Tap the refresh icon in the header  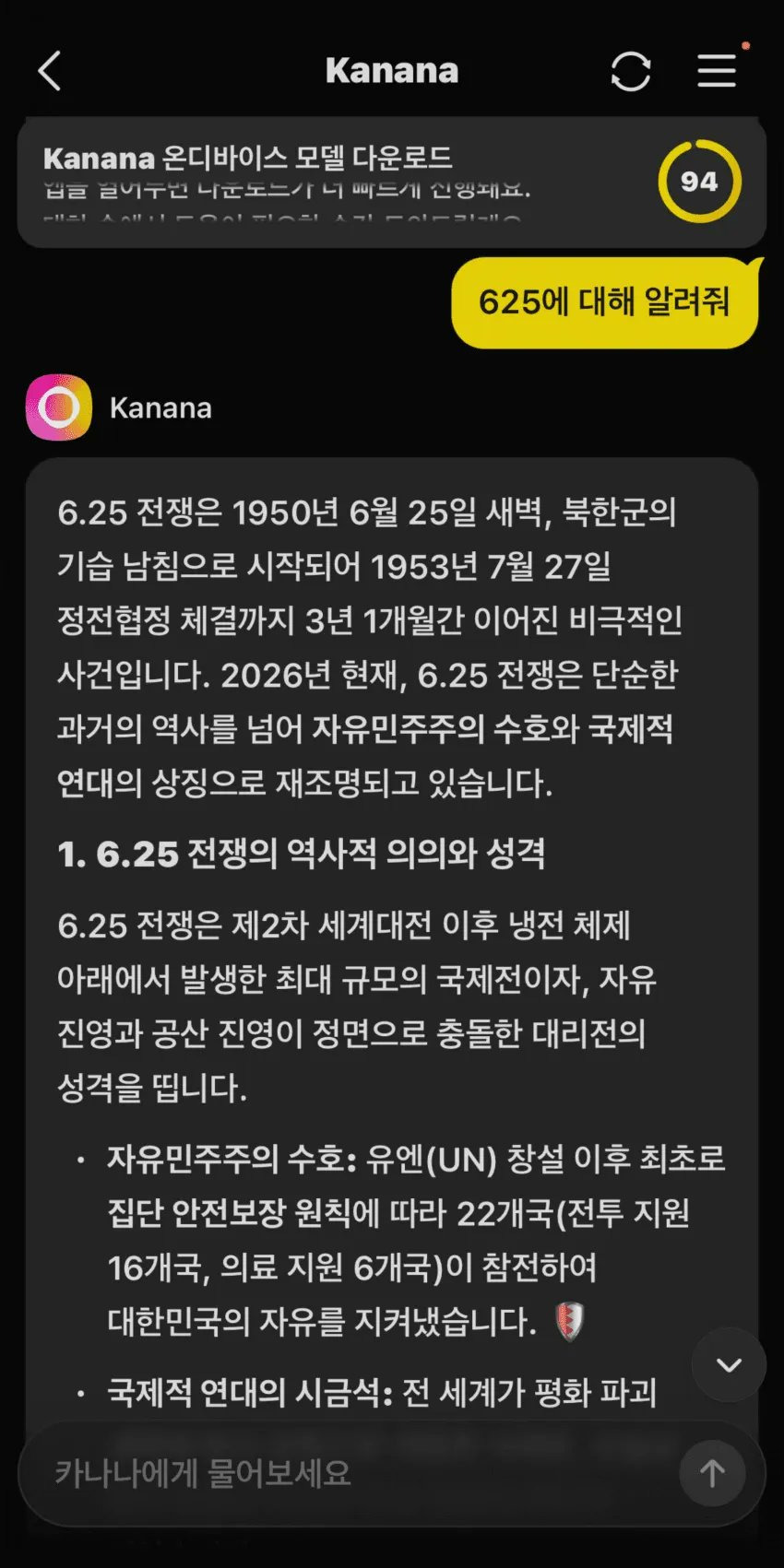pyautogui.click(x=631, y=71)
